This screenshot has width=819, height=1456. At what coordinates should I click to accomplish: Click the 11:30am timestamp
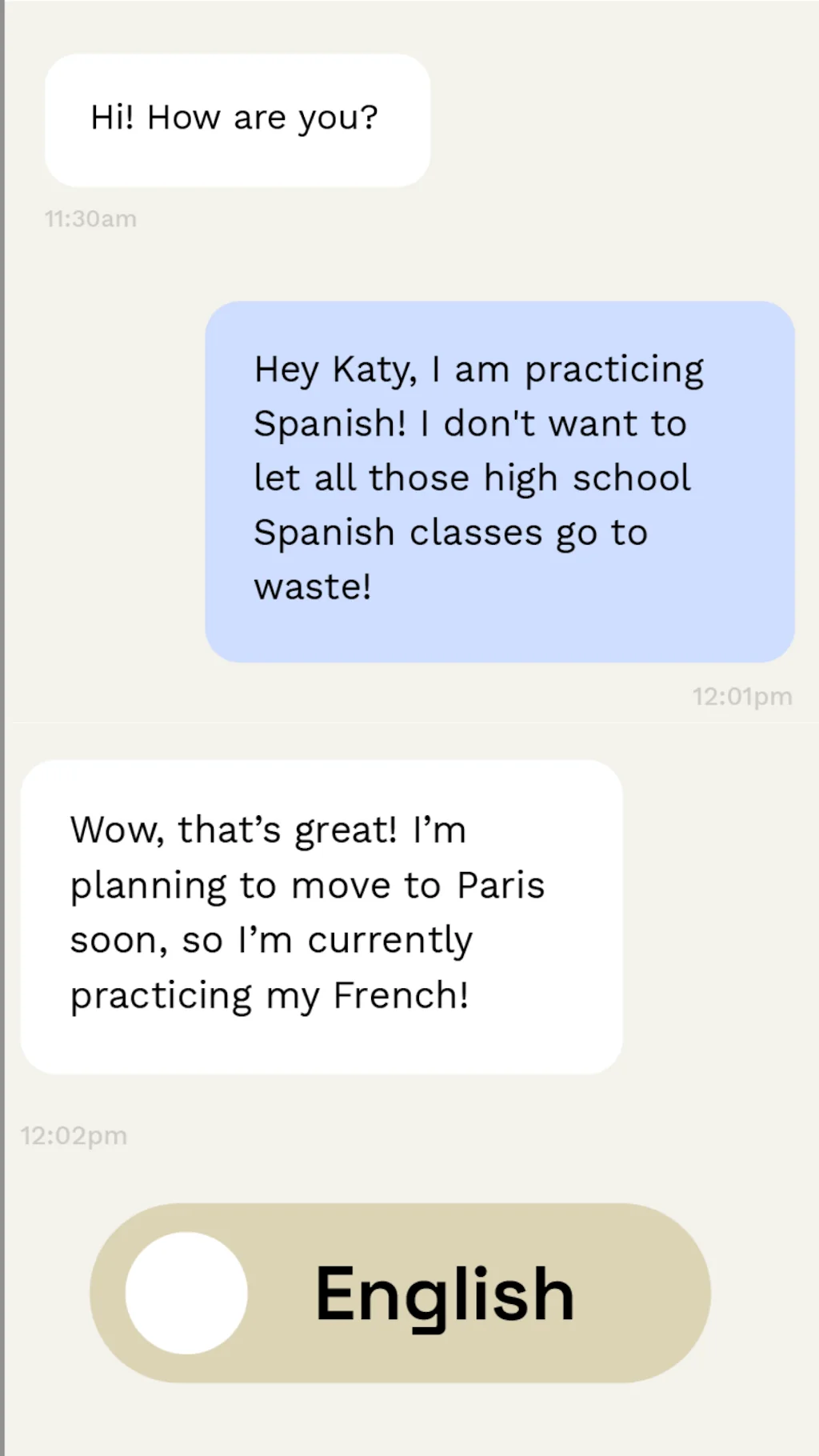pos(90,218)
